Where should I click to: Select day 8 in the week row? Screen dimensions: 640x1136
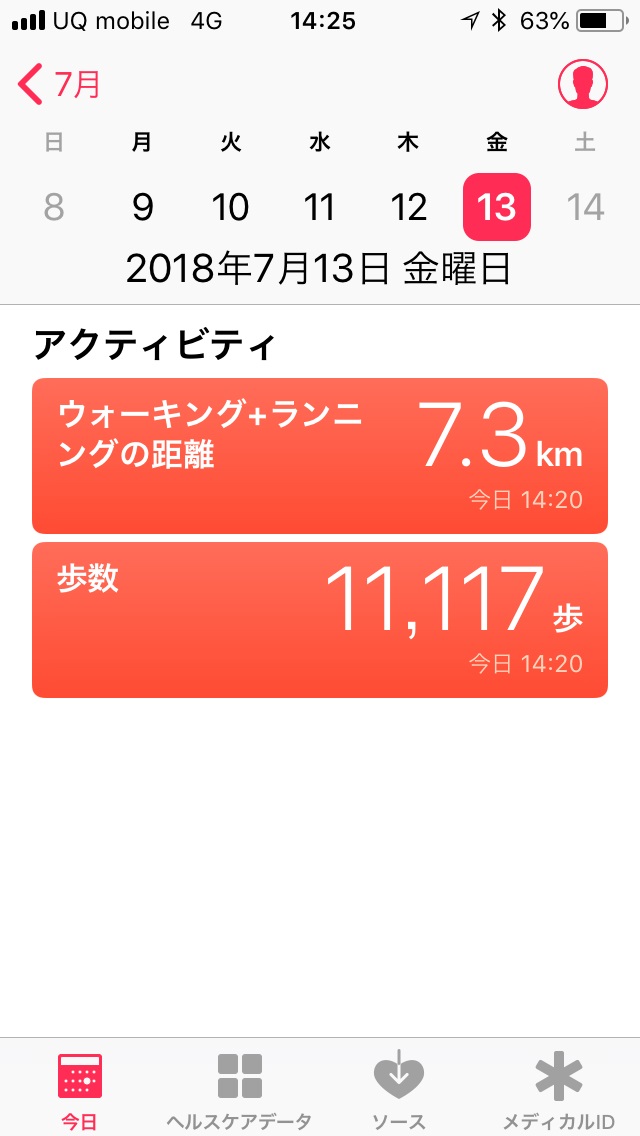(x=54, y=207)
